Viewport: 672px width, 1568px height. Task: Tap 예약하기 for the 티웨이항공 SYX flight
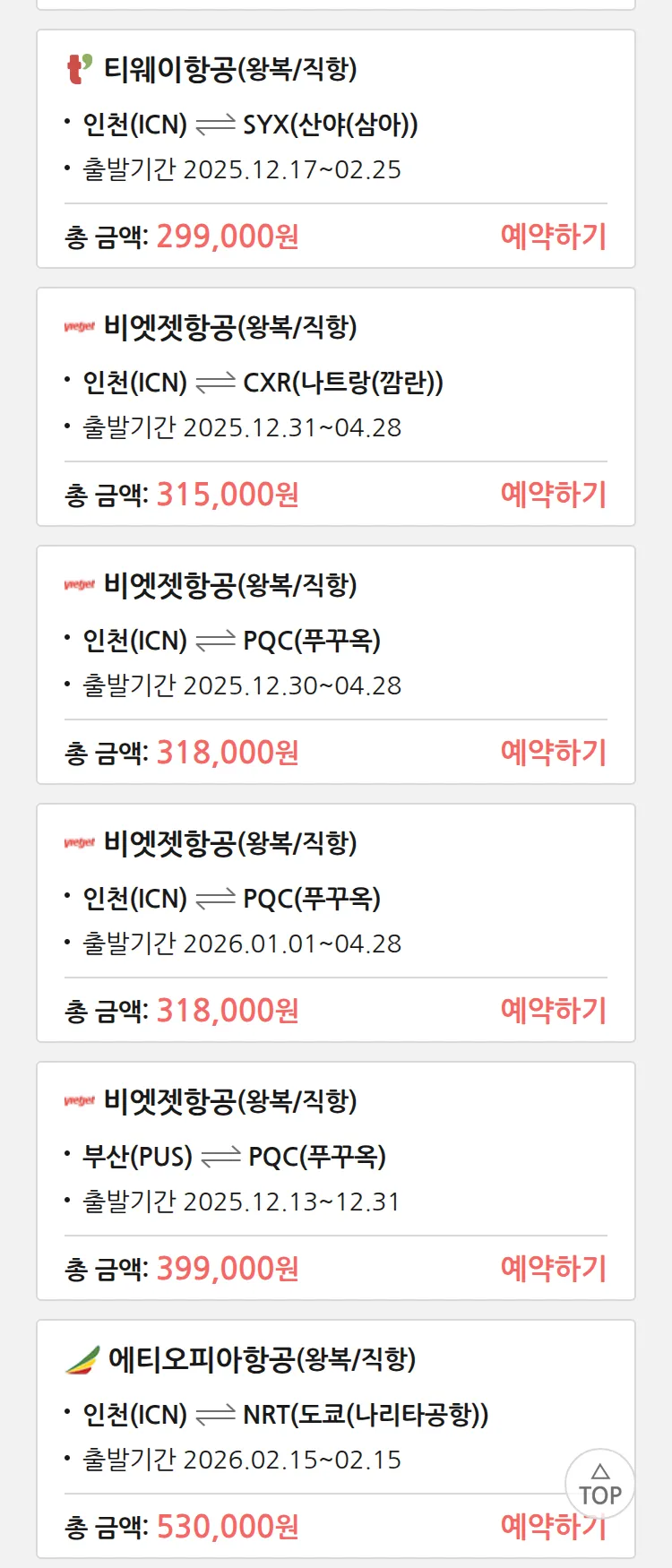553,237
